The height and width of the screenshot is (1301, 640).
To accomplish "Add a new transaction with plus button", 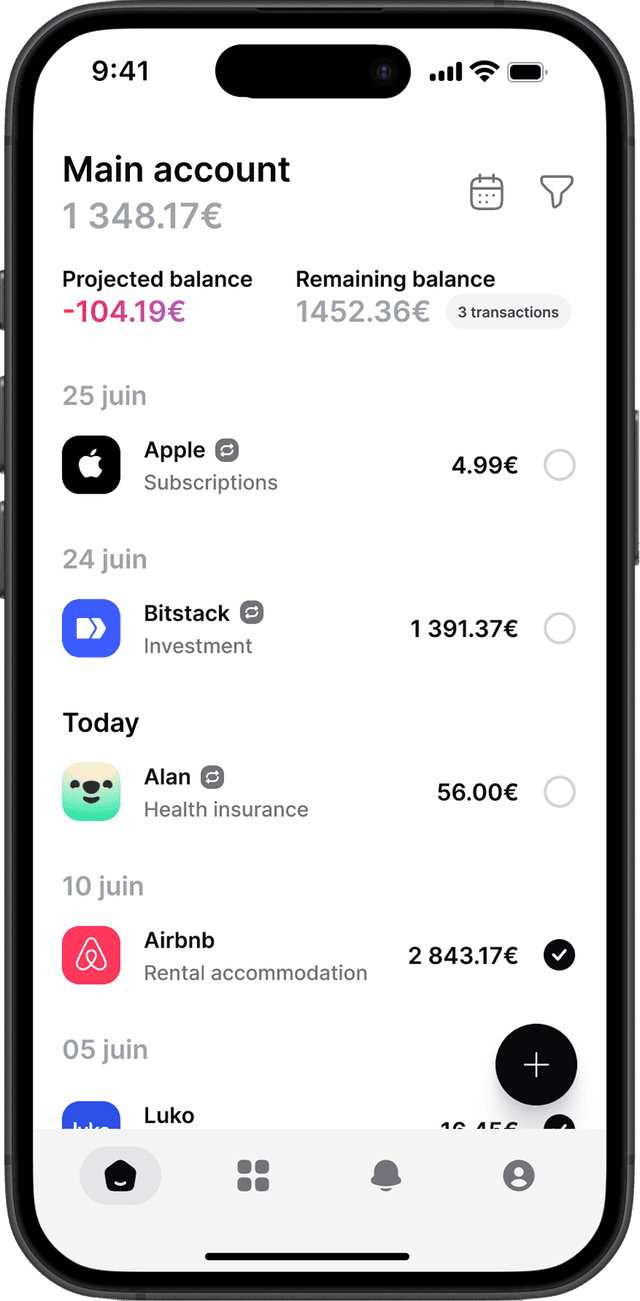I will pos(536,1065).
